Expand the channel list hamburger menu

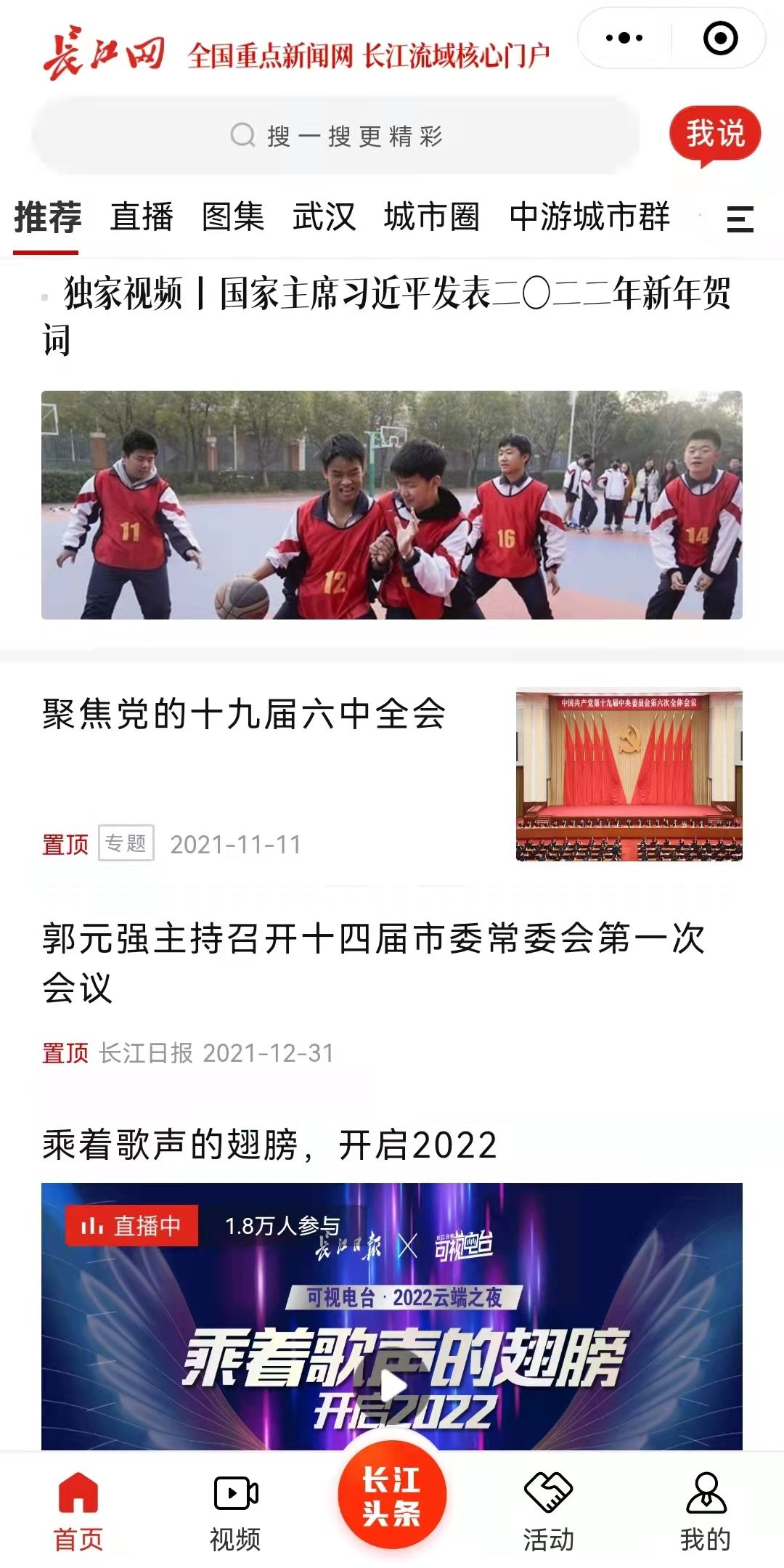(740, 219)
